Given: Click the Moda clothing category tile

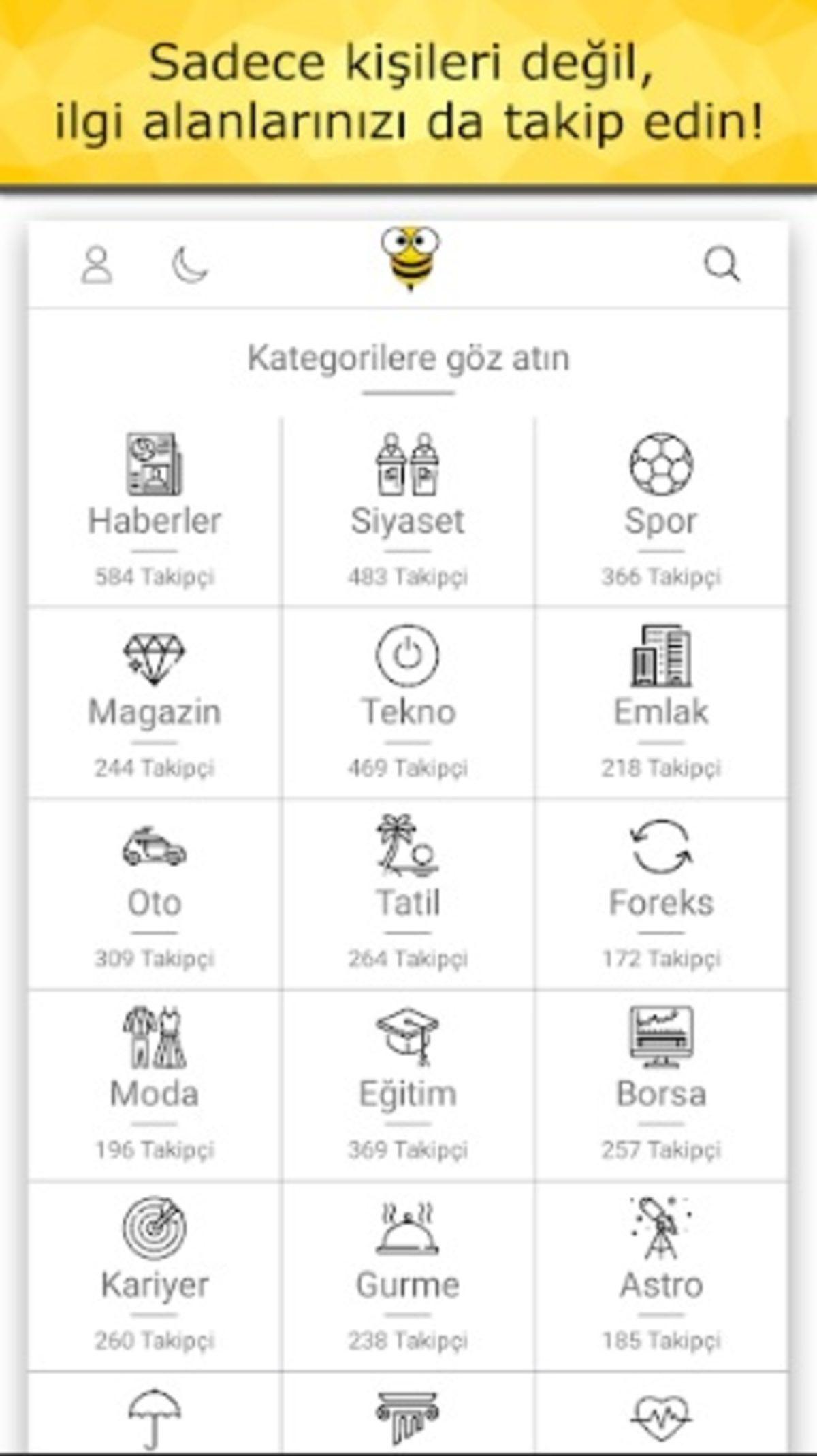Looking at the screenshot, I should [x=153, y=1069].
